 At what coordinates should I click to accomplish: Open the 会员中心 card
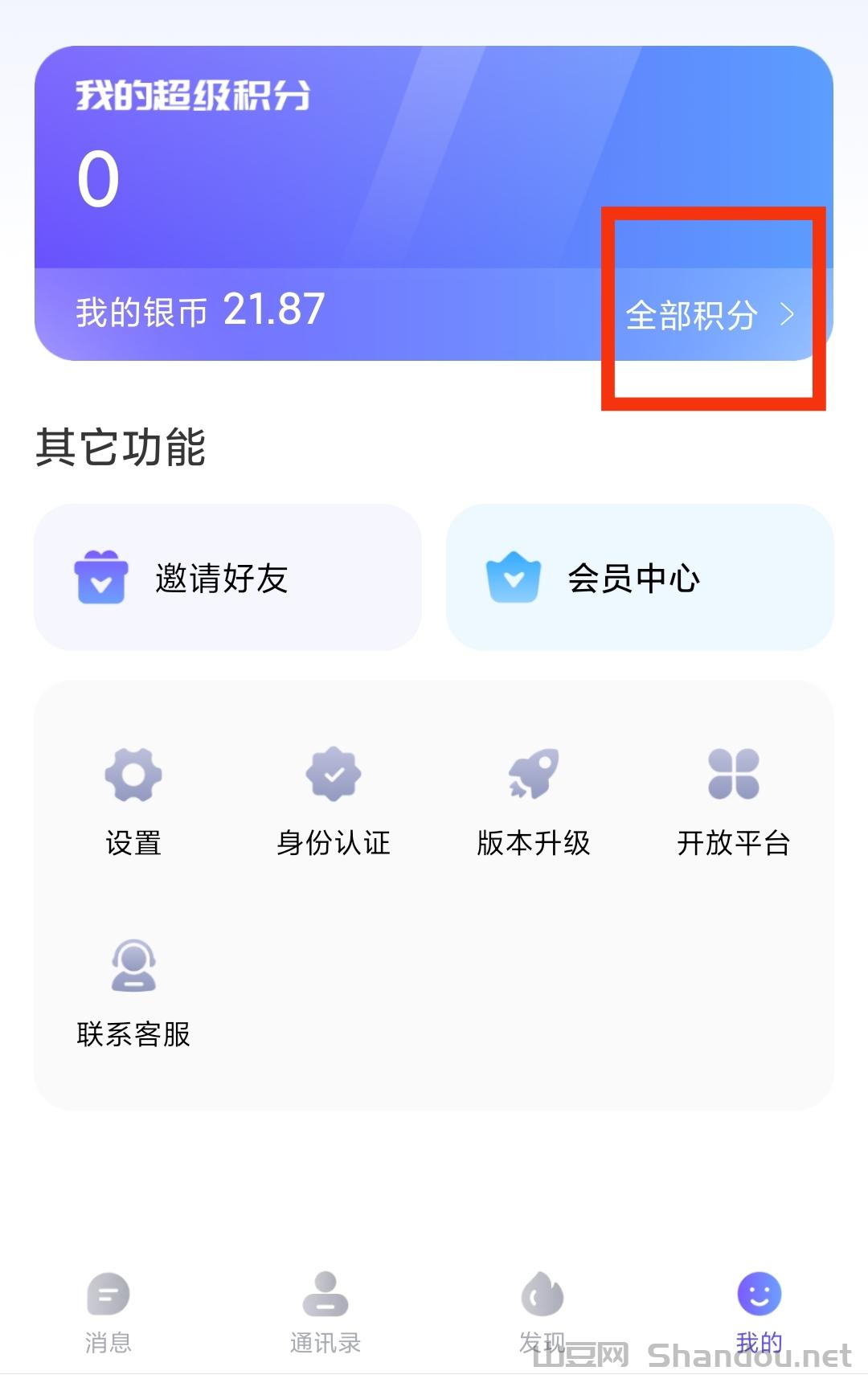tap(639, 577)
